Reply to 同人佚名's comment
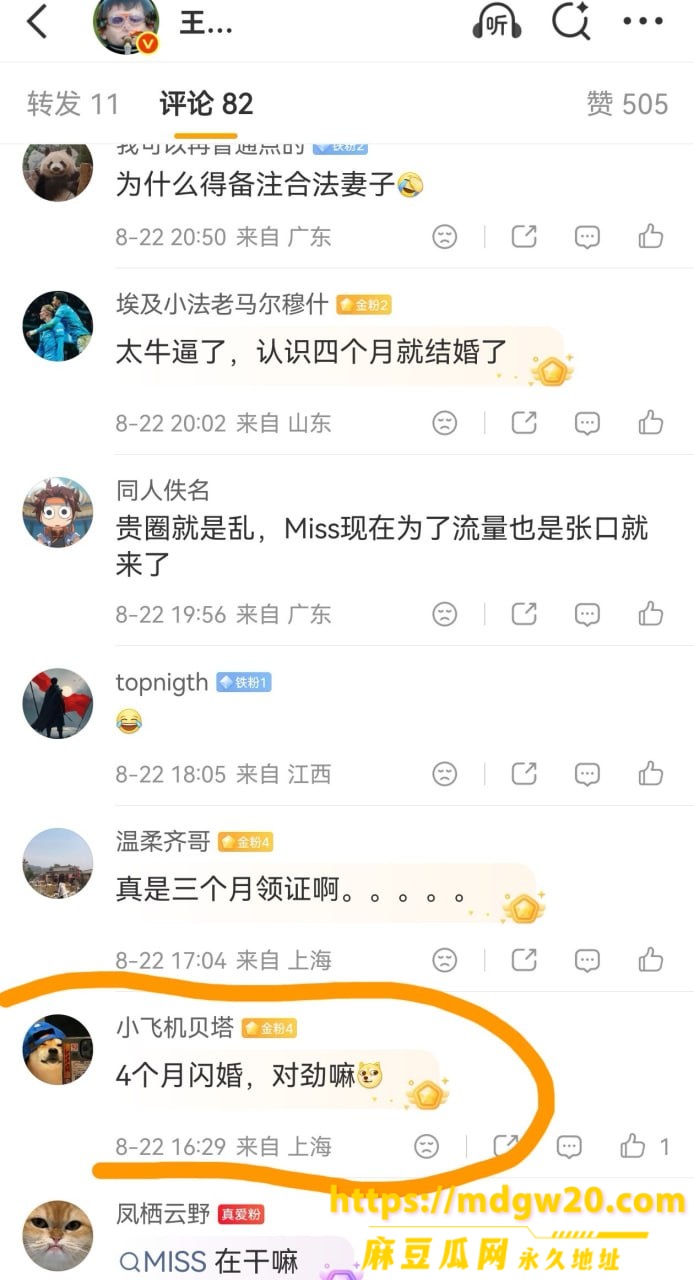694x1280 pixels. 587,613
